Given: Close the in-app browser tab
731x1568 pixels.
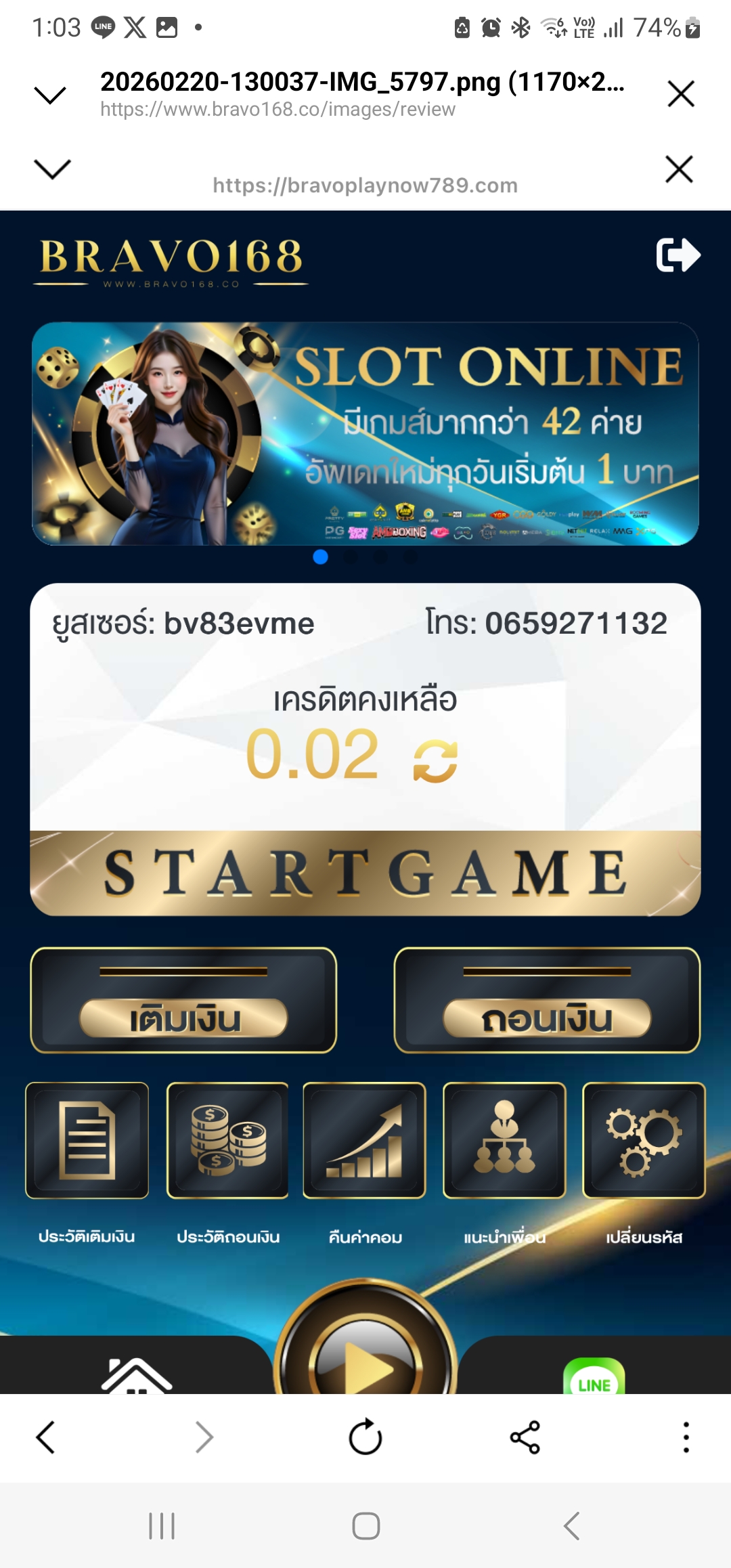Looking at the screenshot, I should tap(680, 93).
